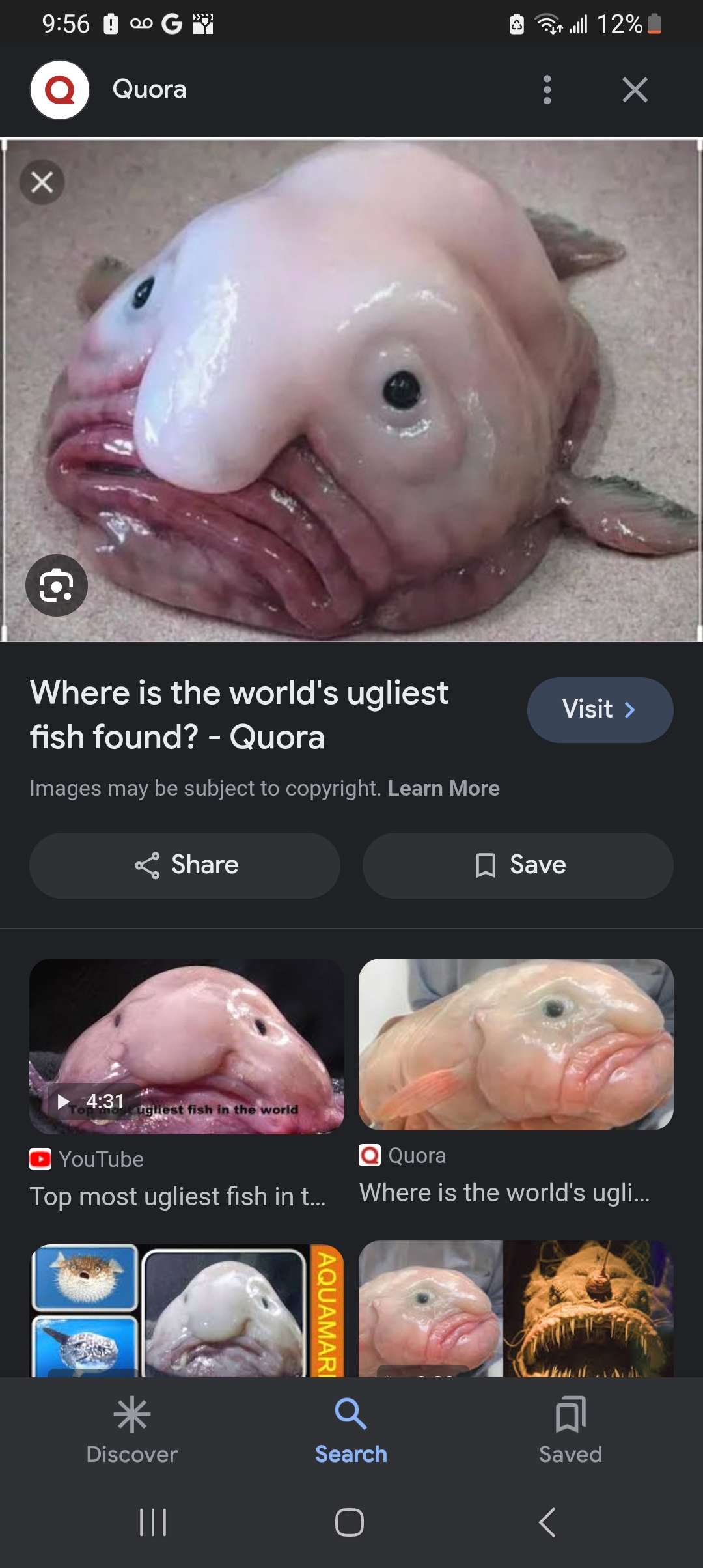Open the Aquamarine fish collage thumbnail
The width and height of the screenshot is (703, 1568).
[x=187, y=1309]
